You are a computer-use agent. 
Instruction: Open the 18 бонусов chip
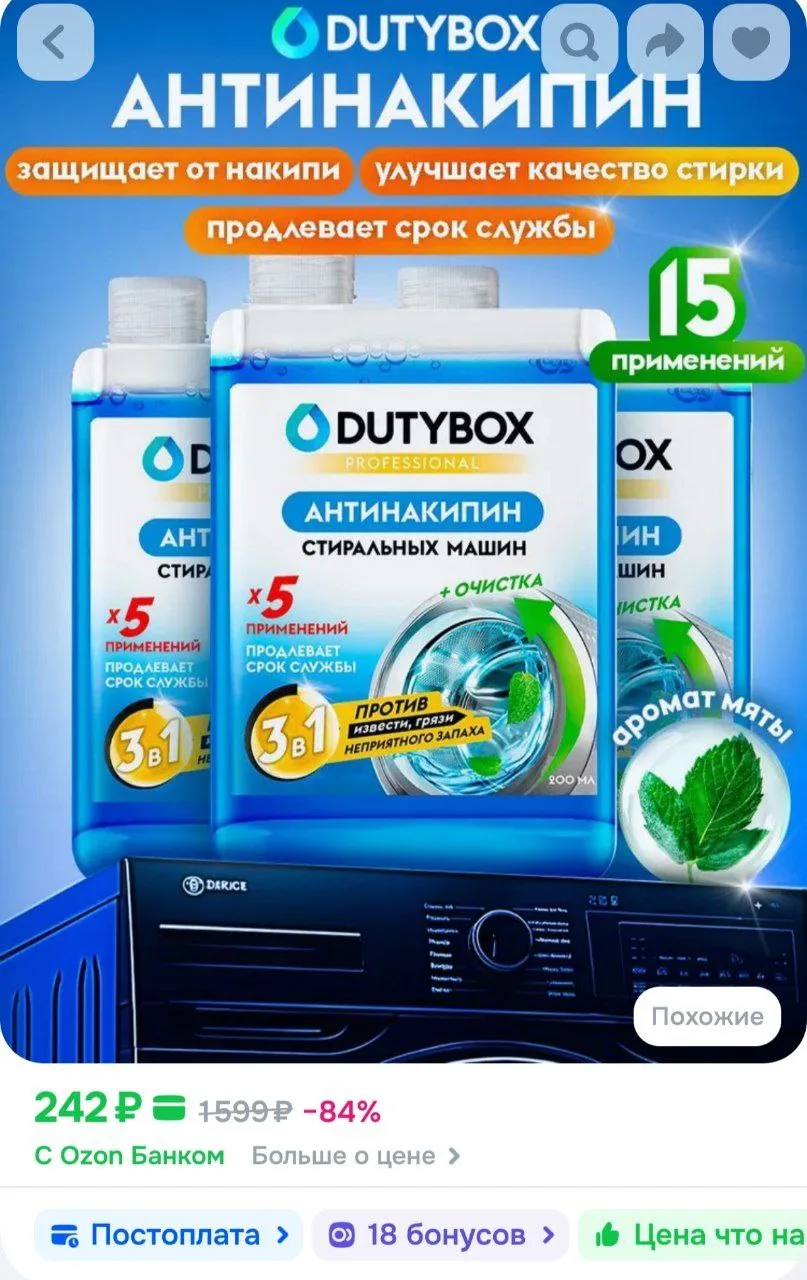click(440, 1235)
